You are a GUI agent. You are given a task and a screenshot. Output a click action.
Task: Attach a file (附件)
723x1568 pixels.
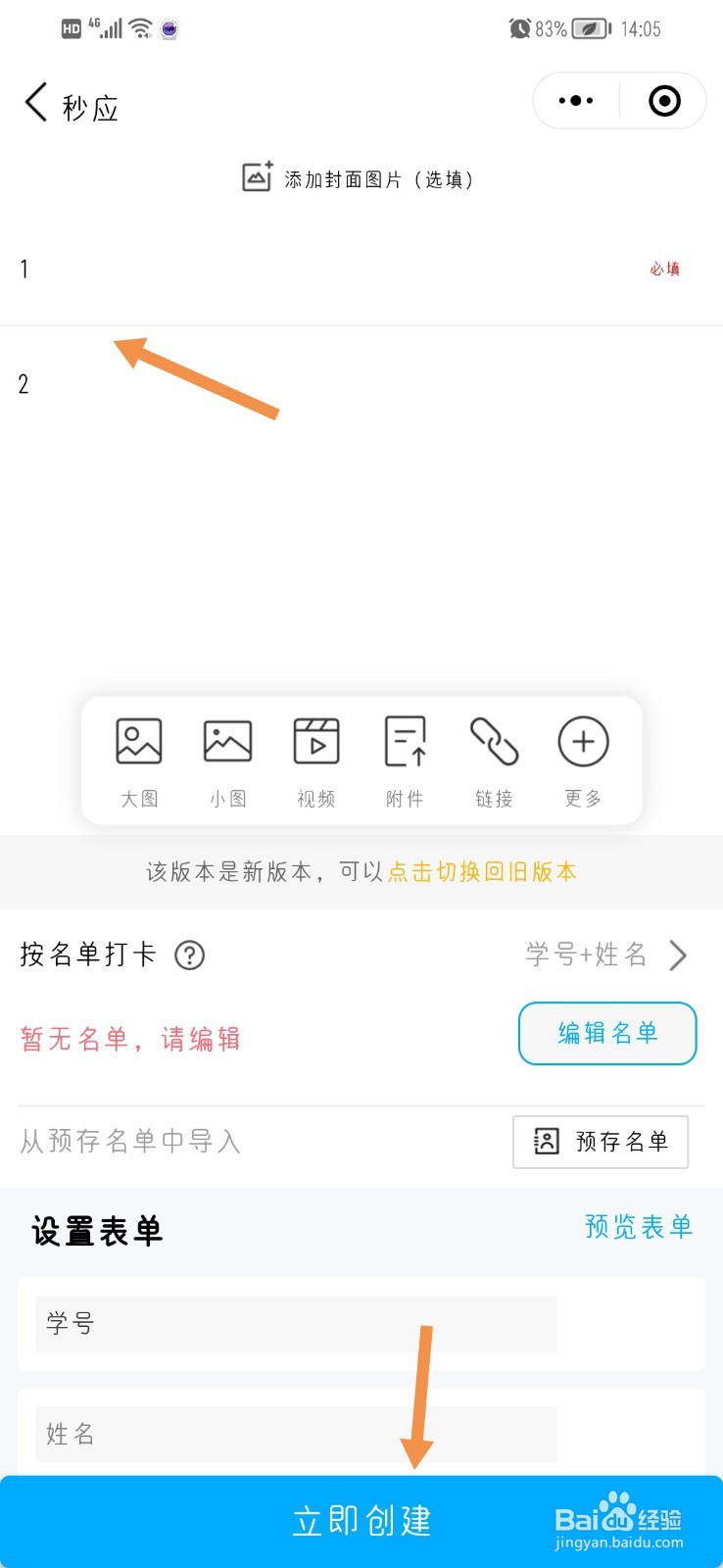pos(405,762)
